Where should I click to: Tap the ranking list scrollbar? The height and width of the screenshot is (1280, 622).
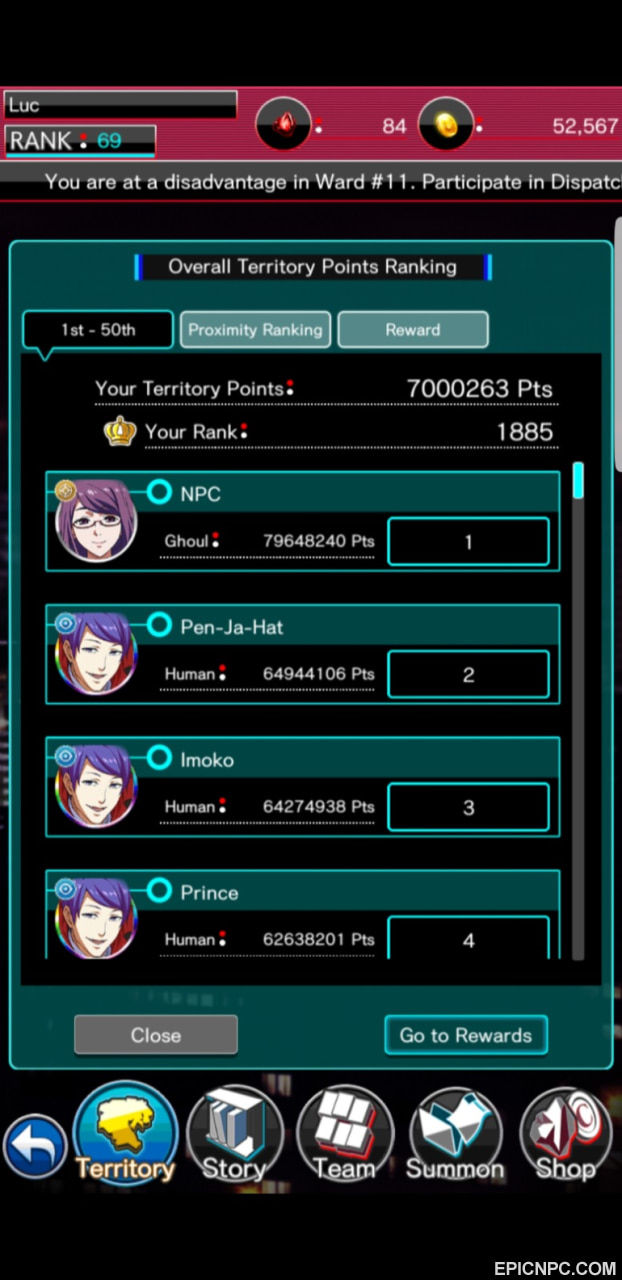point(578,710)
